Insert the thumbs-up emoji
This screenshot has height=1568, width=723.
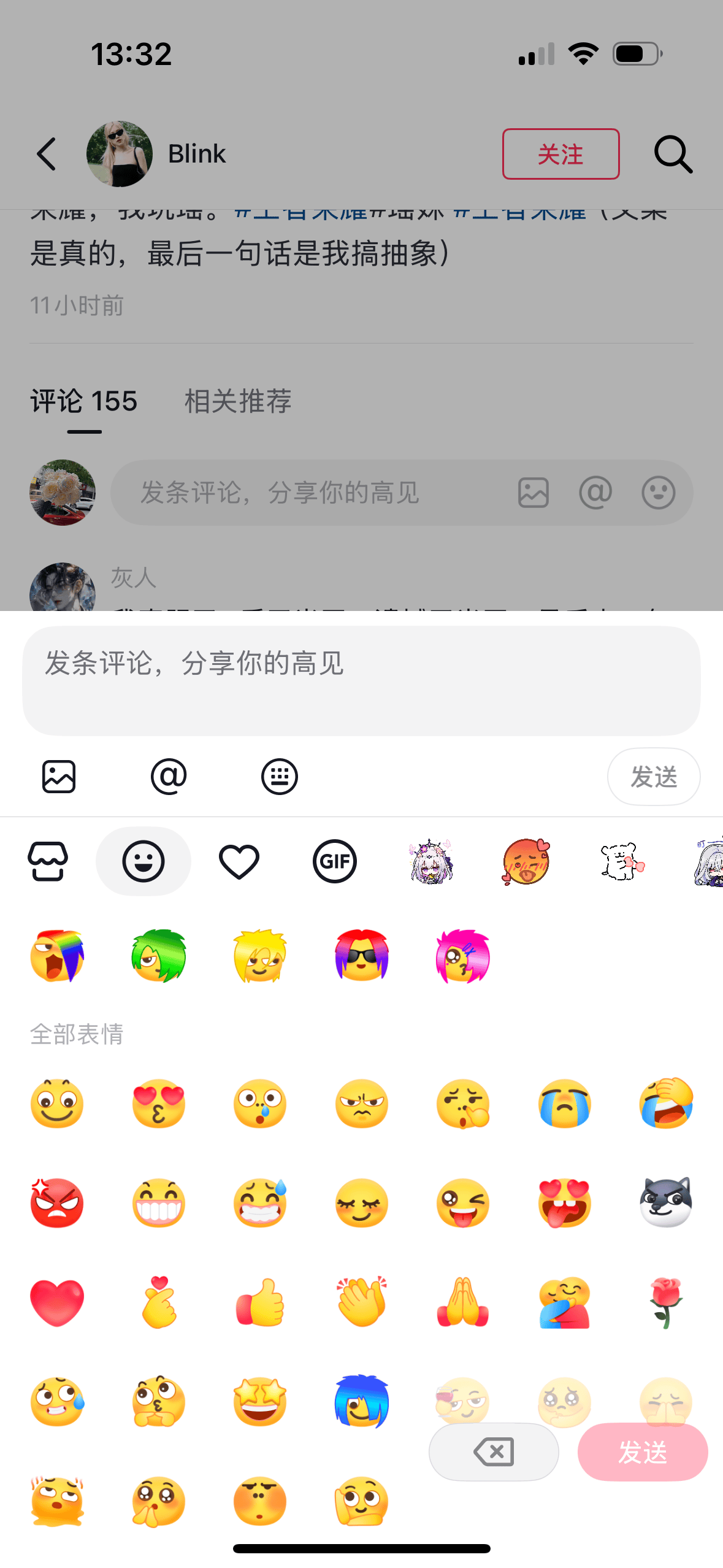(260, 1302)
